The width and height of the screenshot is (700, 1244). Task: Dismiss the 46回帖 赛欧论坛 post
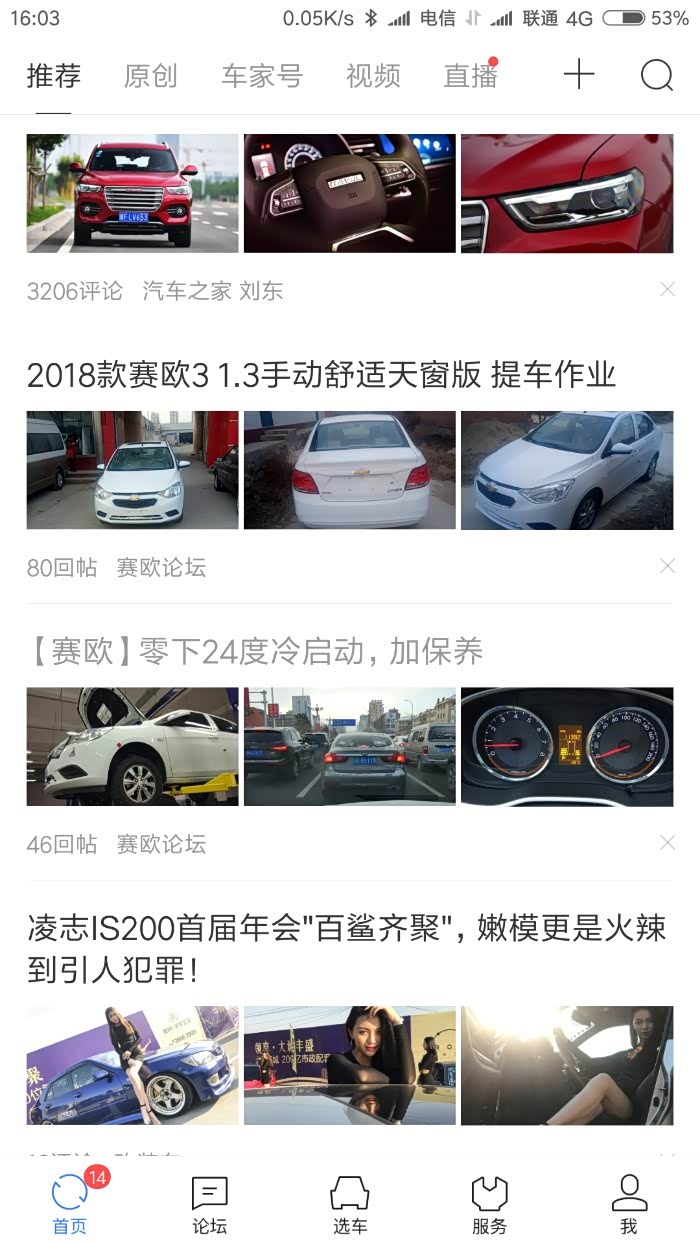pyautogui.click(x=668, y=843)
